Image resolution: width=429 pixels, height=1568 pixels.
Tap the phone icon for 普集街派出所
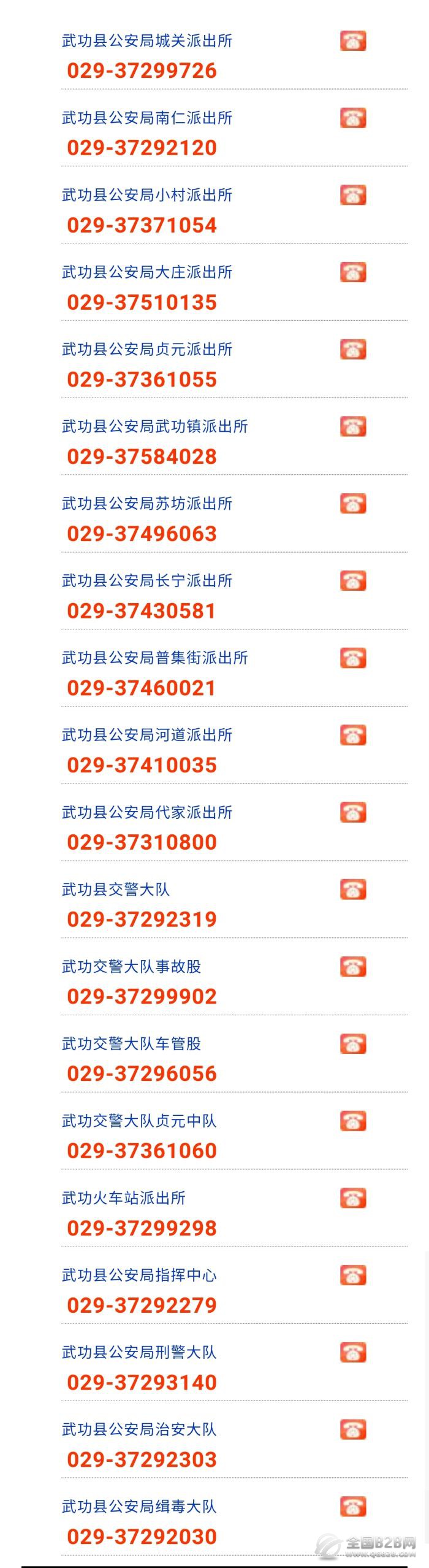pyautogui.click(x=353, y=658)
